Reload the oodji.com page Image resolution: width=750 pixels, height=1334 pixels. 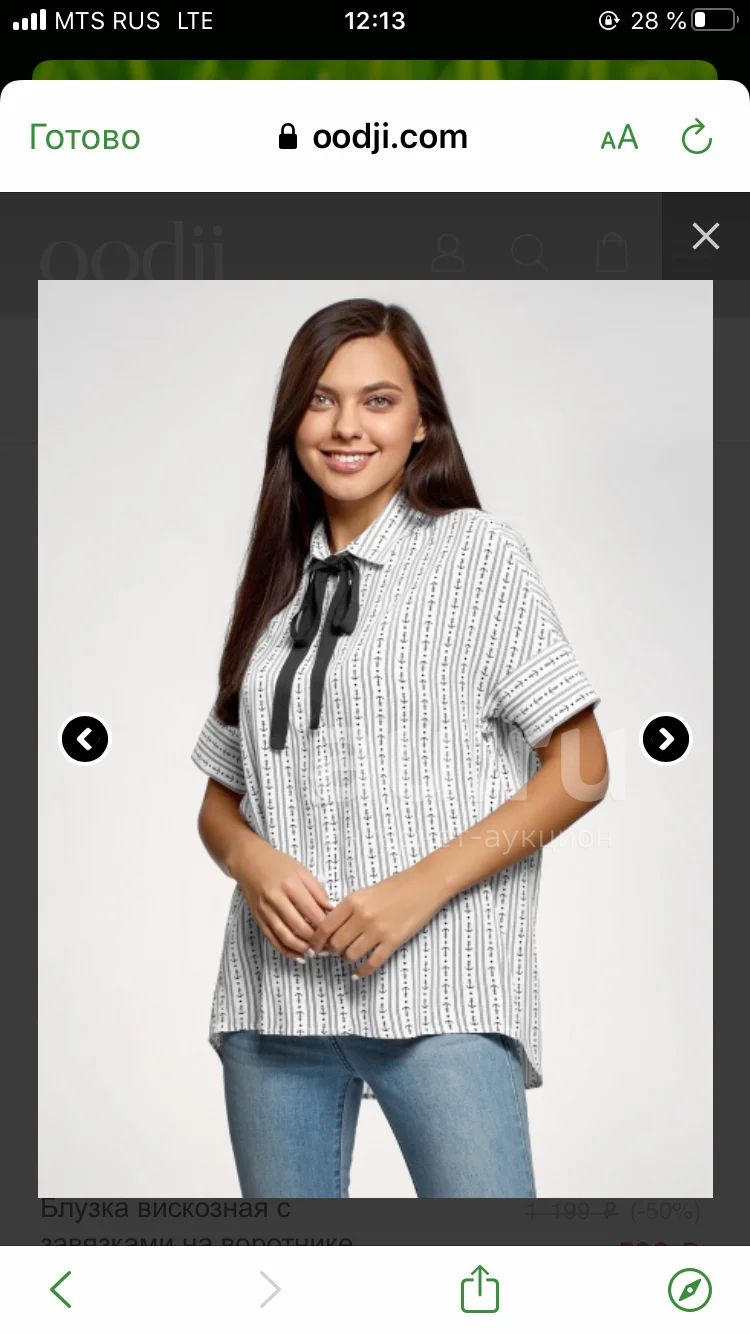point(697,137)
